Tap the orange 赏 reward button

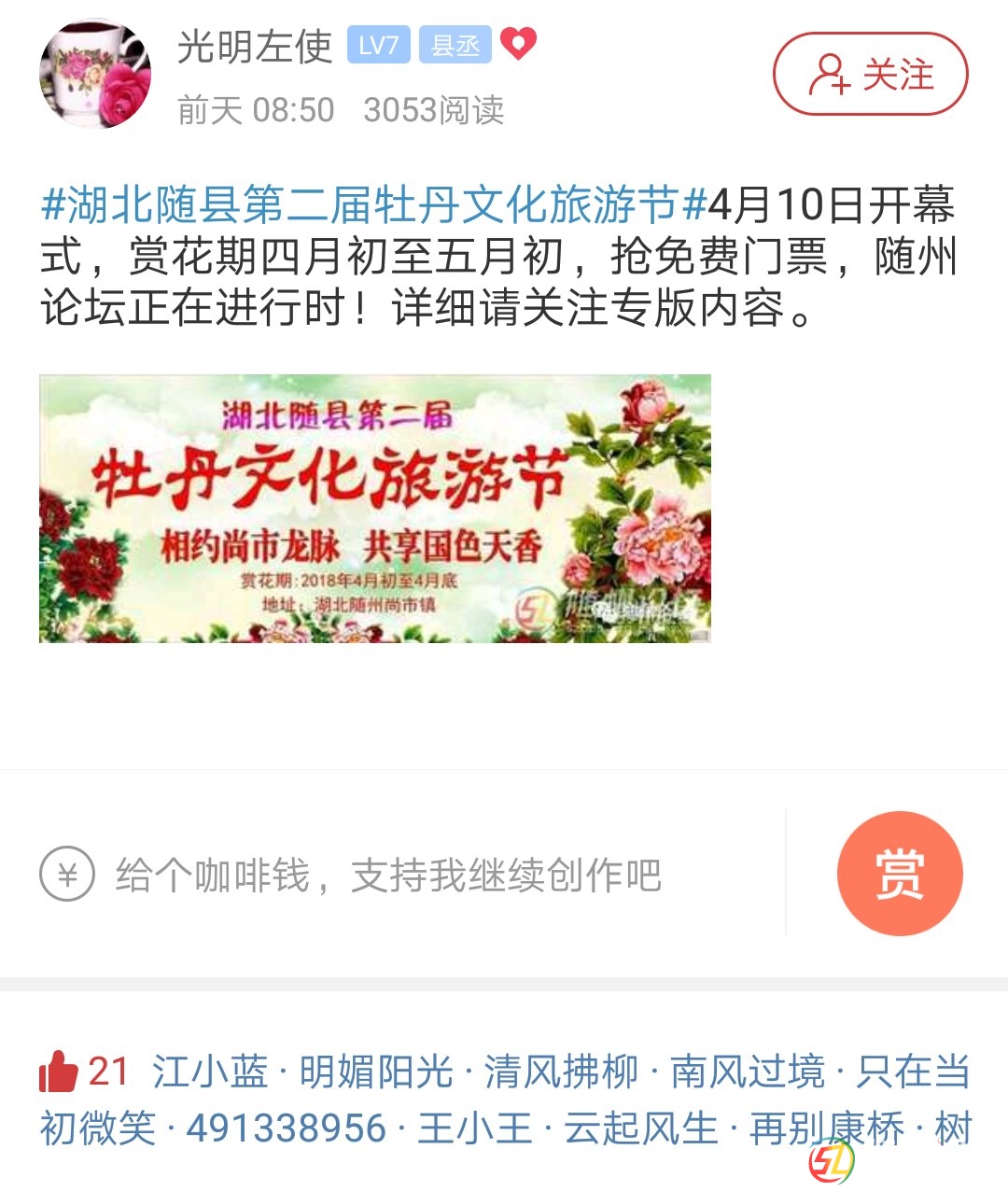tap(899, 874)
